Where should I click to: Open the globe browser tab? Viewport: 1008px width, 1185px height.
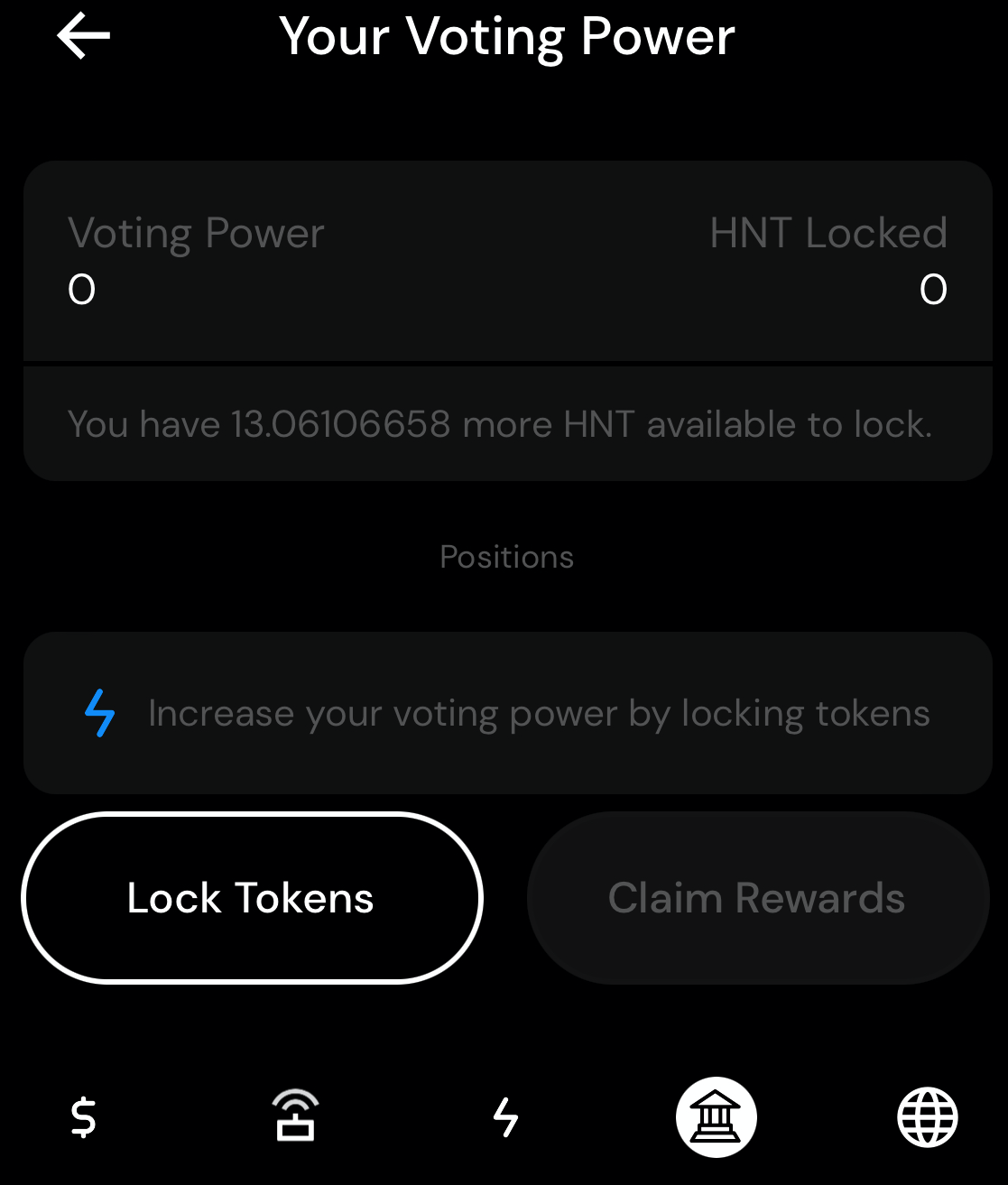[927, 1117]
